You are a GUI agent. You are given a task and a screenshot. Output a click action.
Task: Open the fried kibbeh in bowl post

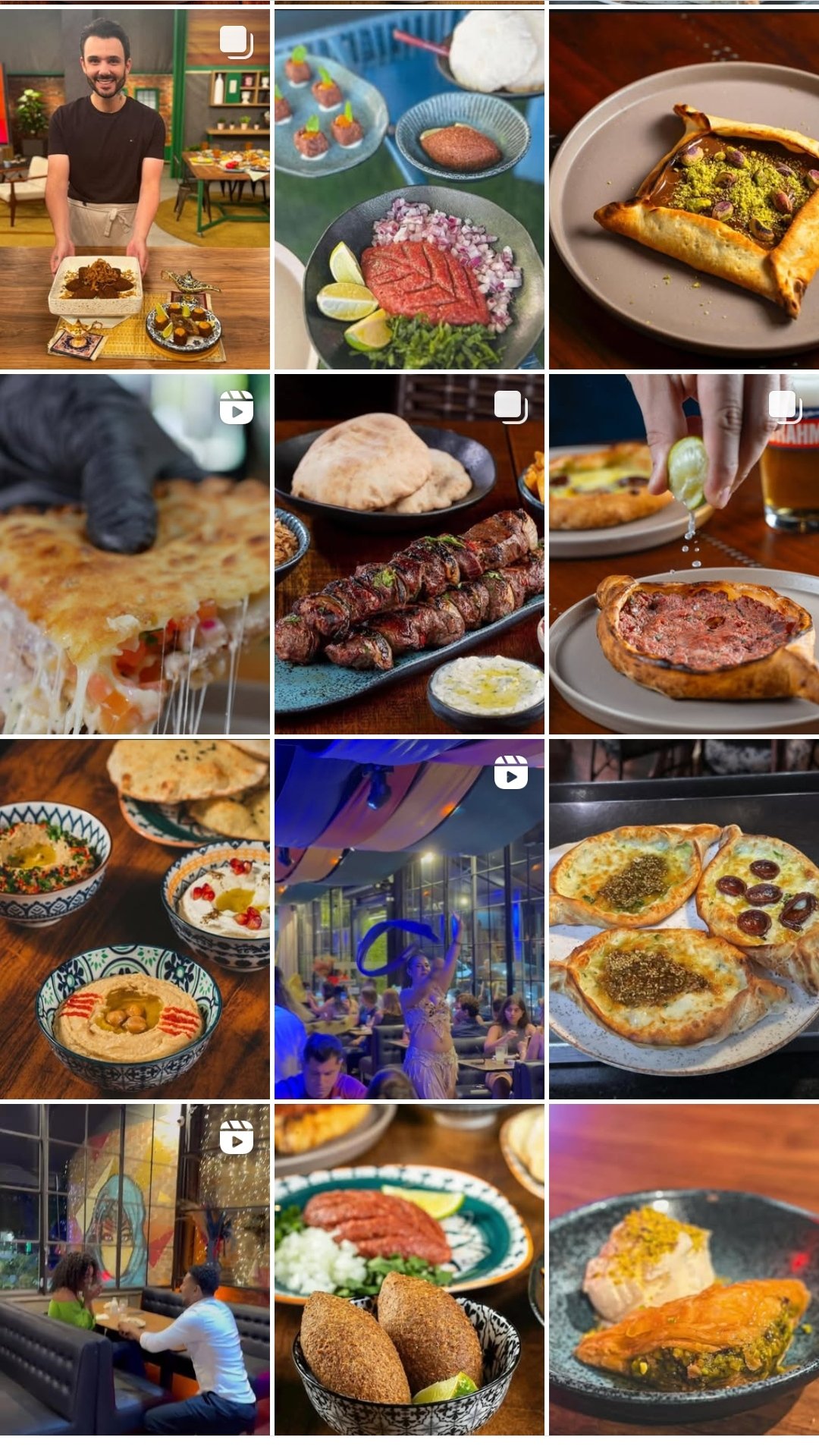tap(409, 1269)
